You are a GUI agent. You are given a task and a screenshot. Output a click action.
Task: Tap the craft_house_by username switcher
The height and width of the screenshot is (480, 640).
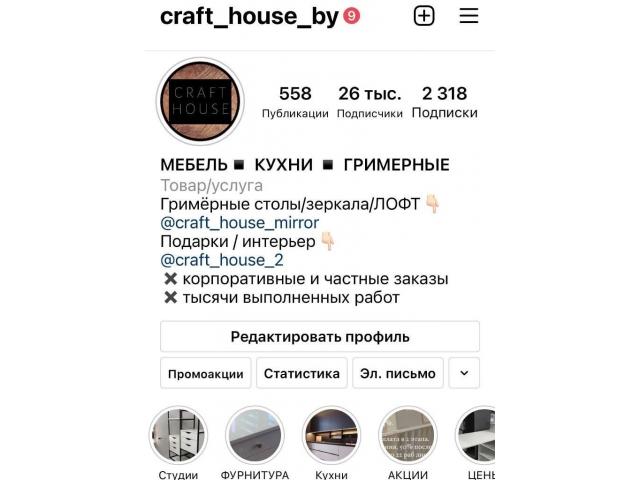[x=248, y=16]
